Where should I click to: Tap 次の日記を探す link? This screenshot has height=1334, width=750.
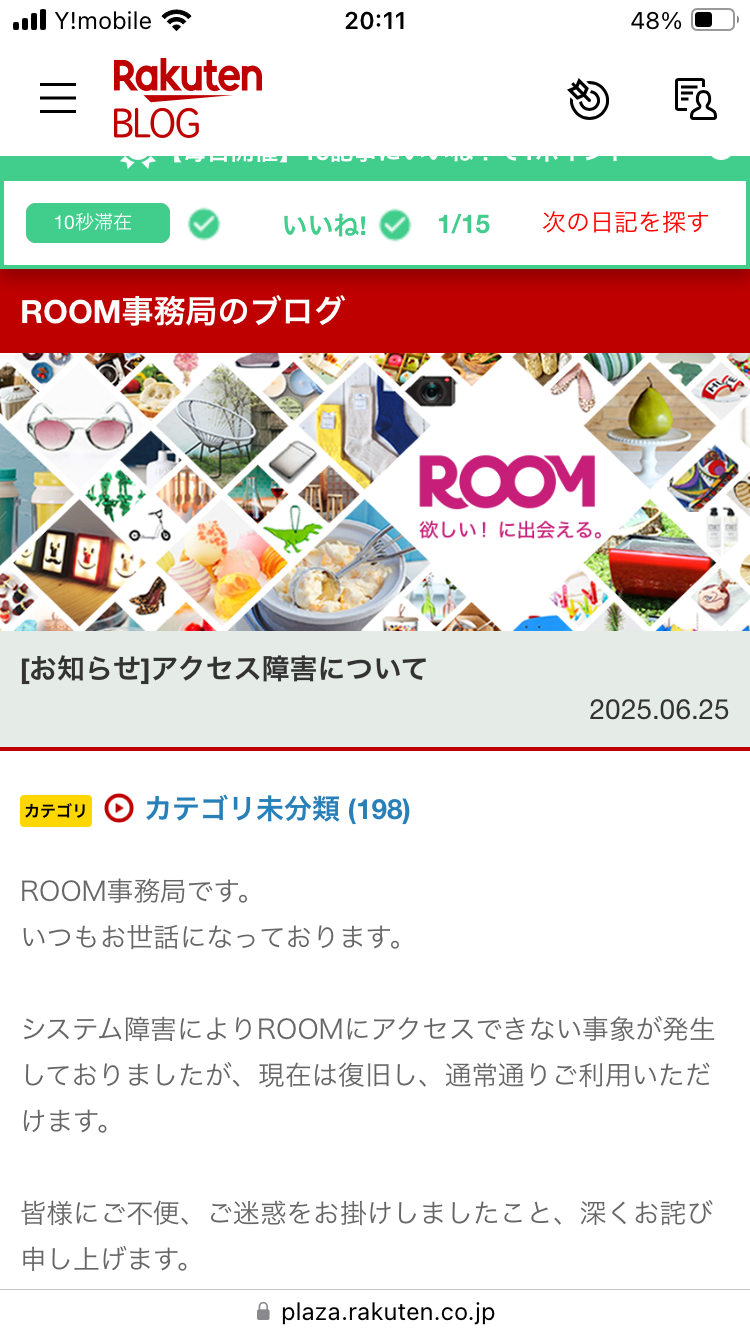click(625, 222)
